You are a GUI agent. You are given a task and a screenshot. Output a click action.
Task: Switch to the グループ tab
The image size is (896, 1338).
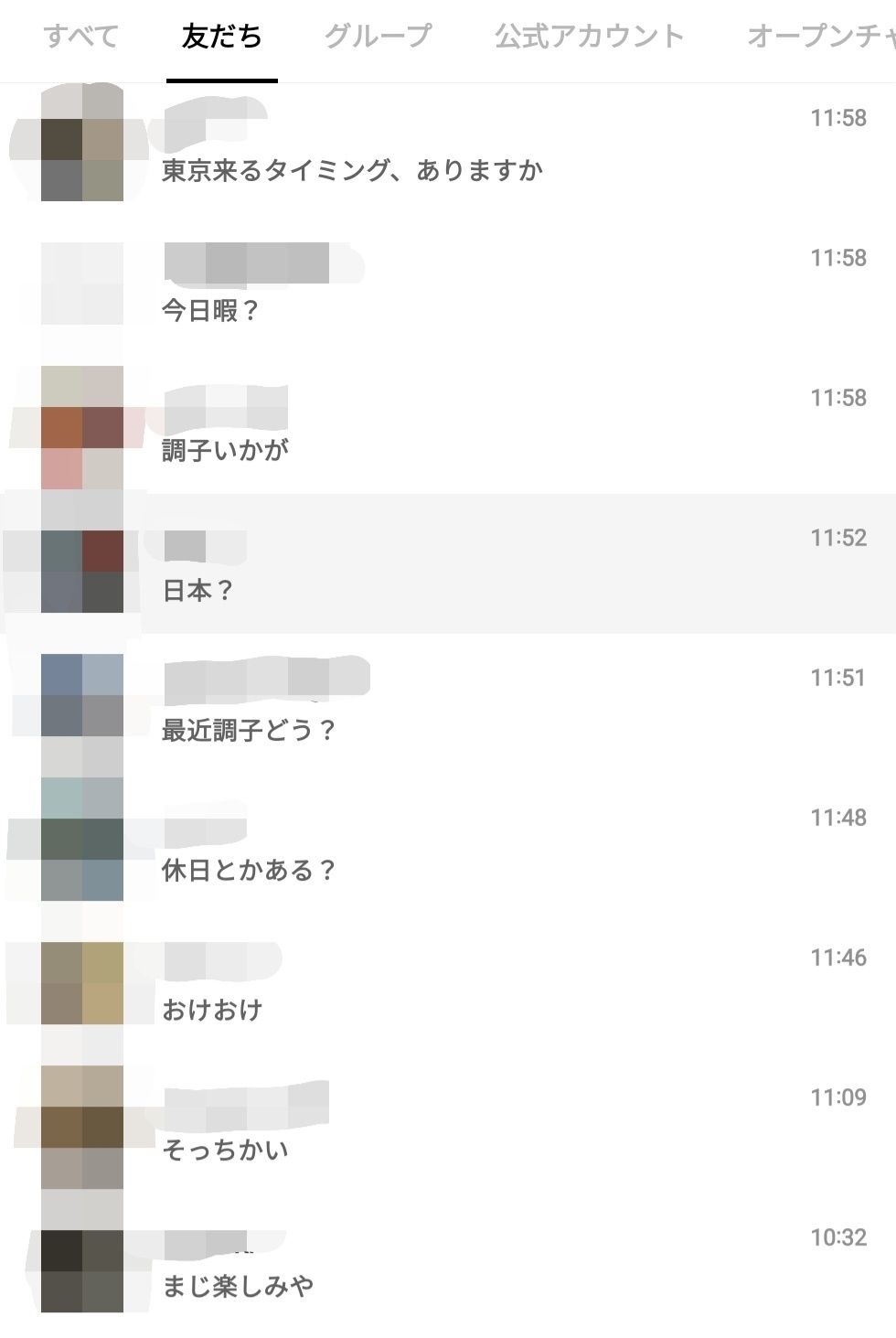pyautogui.click(x=377, y=37)
